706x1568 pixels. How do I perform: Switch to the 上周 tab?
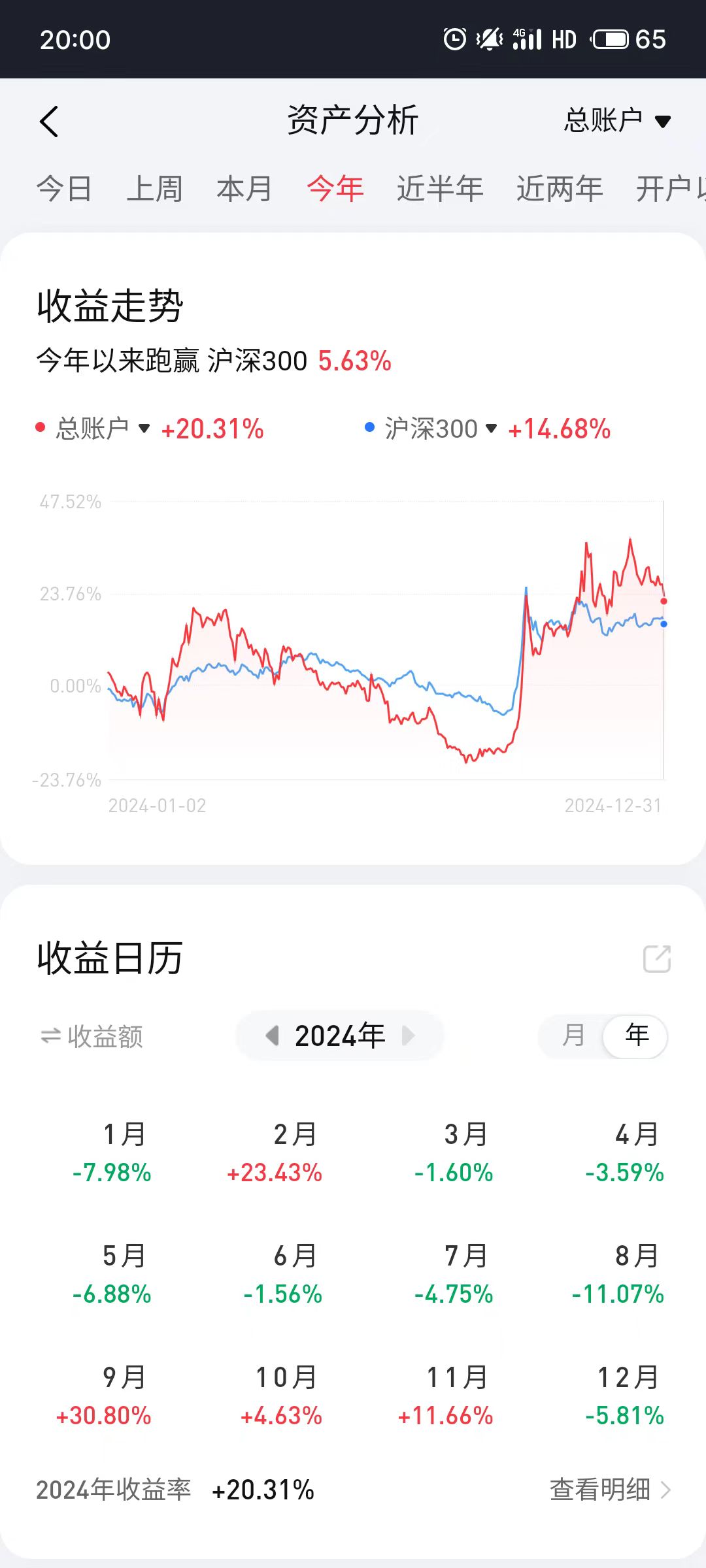(x=154, y=189)
